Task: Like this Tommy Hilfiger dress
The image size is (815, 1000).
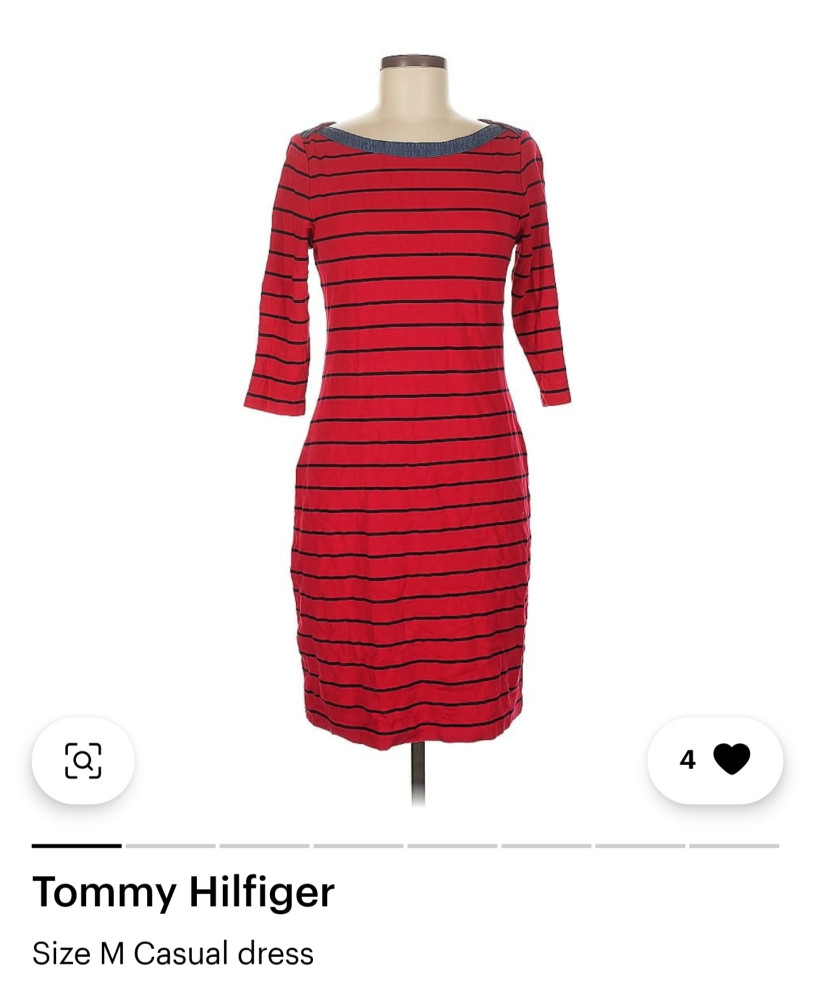Action: [731, 760]
